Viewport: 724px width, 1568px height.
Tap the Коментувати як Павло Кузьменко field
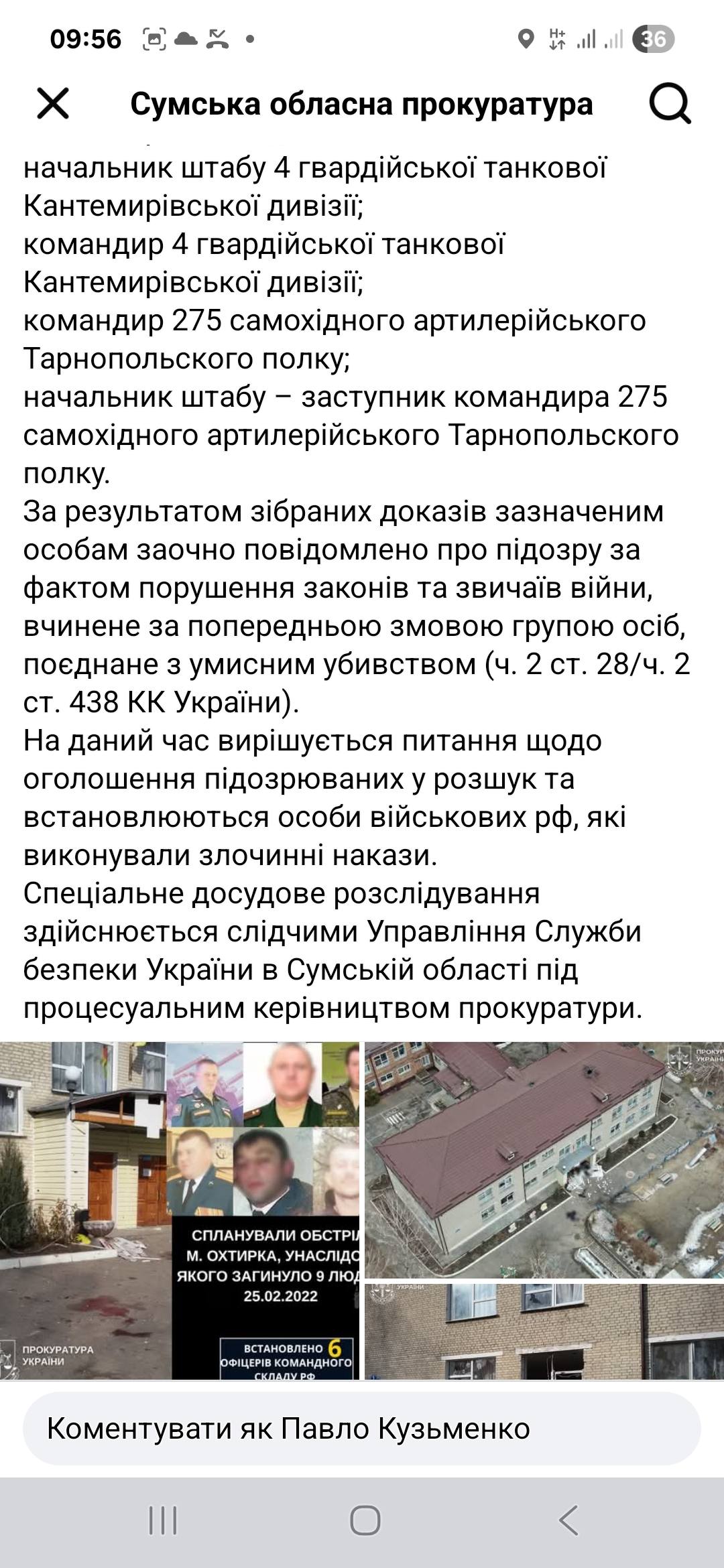click(362, 1430)
